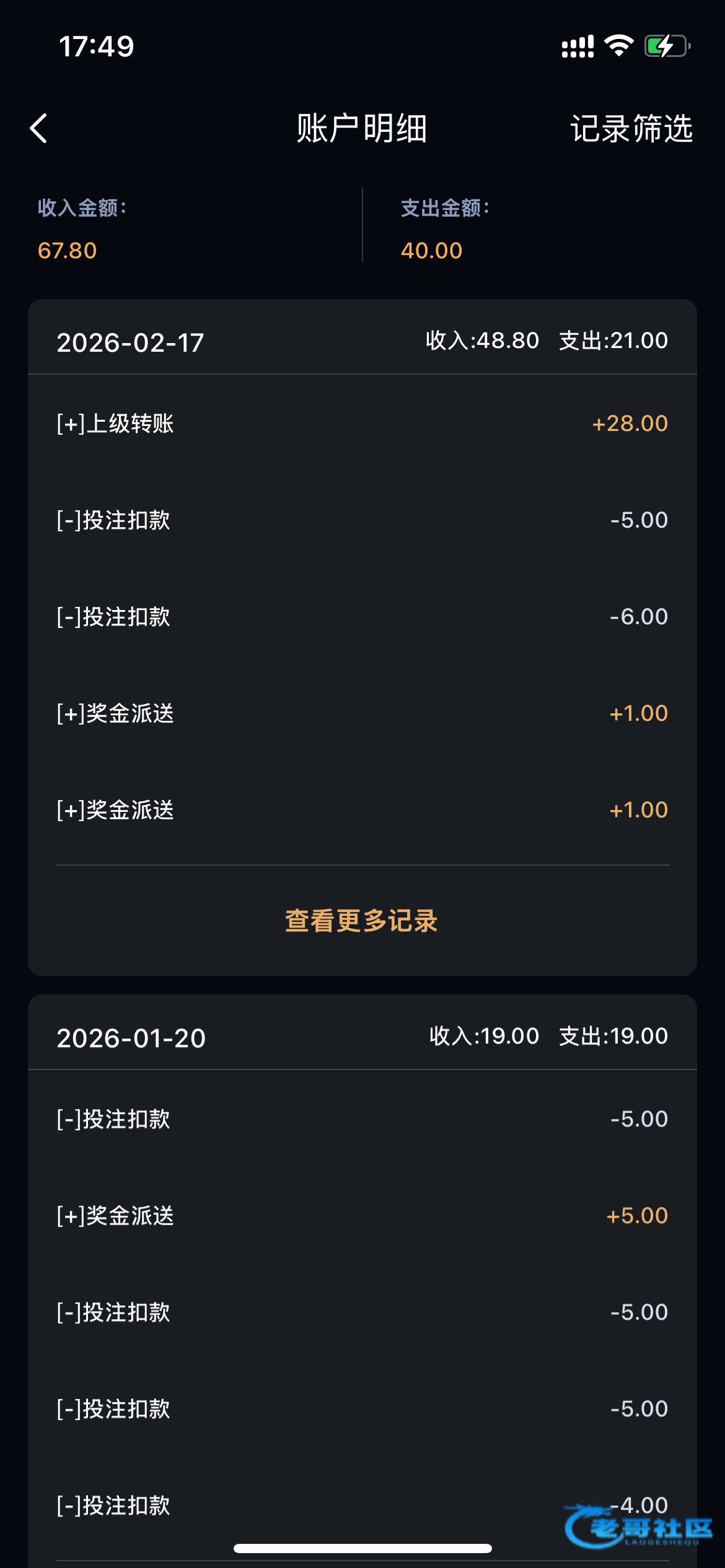Open the -4.00 投注扣款 record
725x1568 pixels.
[362, 1505]
